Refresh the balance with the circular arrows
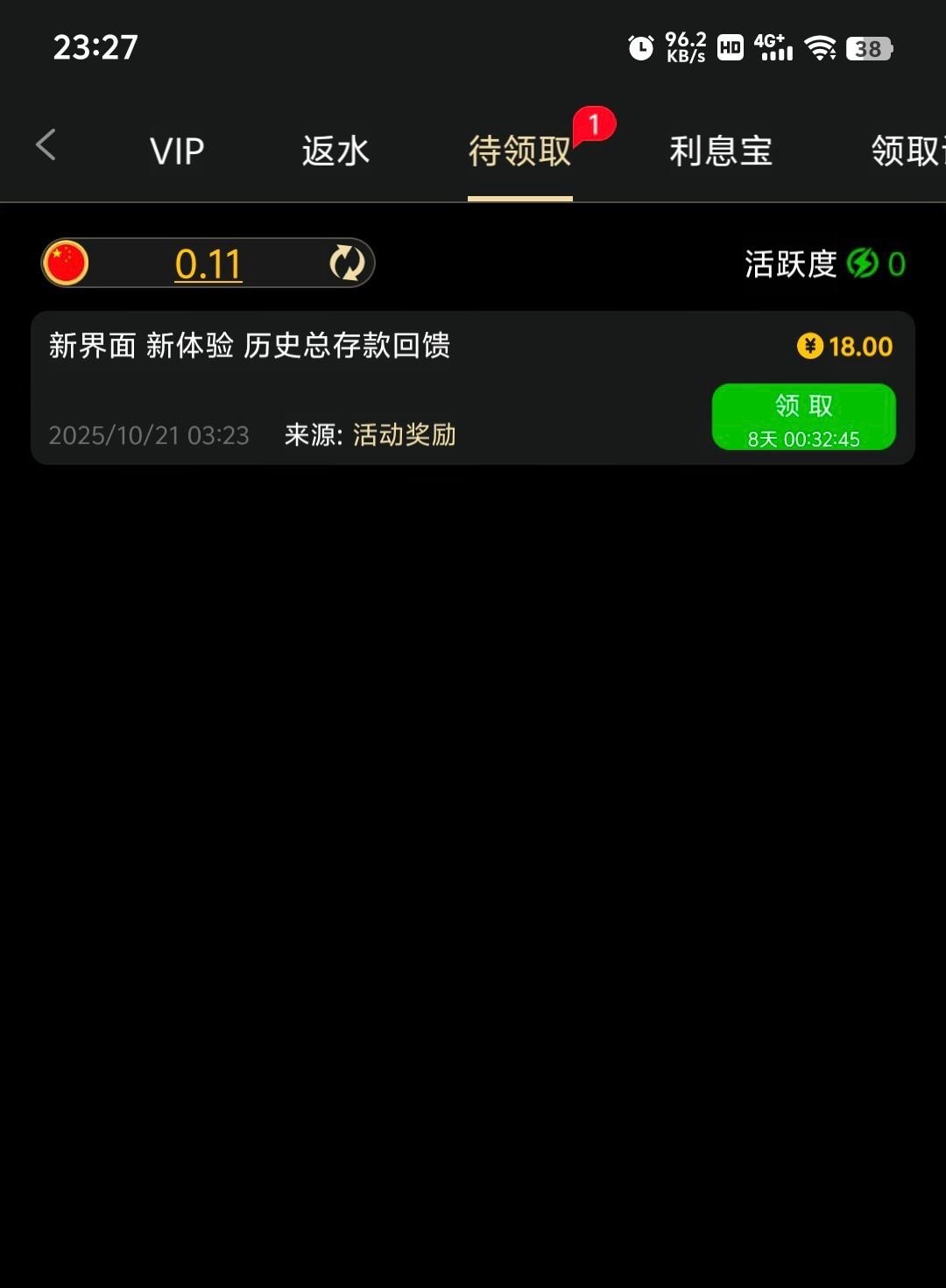The height and width of the screenshot is (1288, 946). pos(347,263)
